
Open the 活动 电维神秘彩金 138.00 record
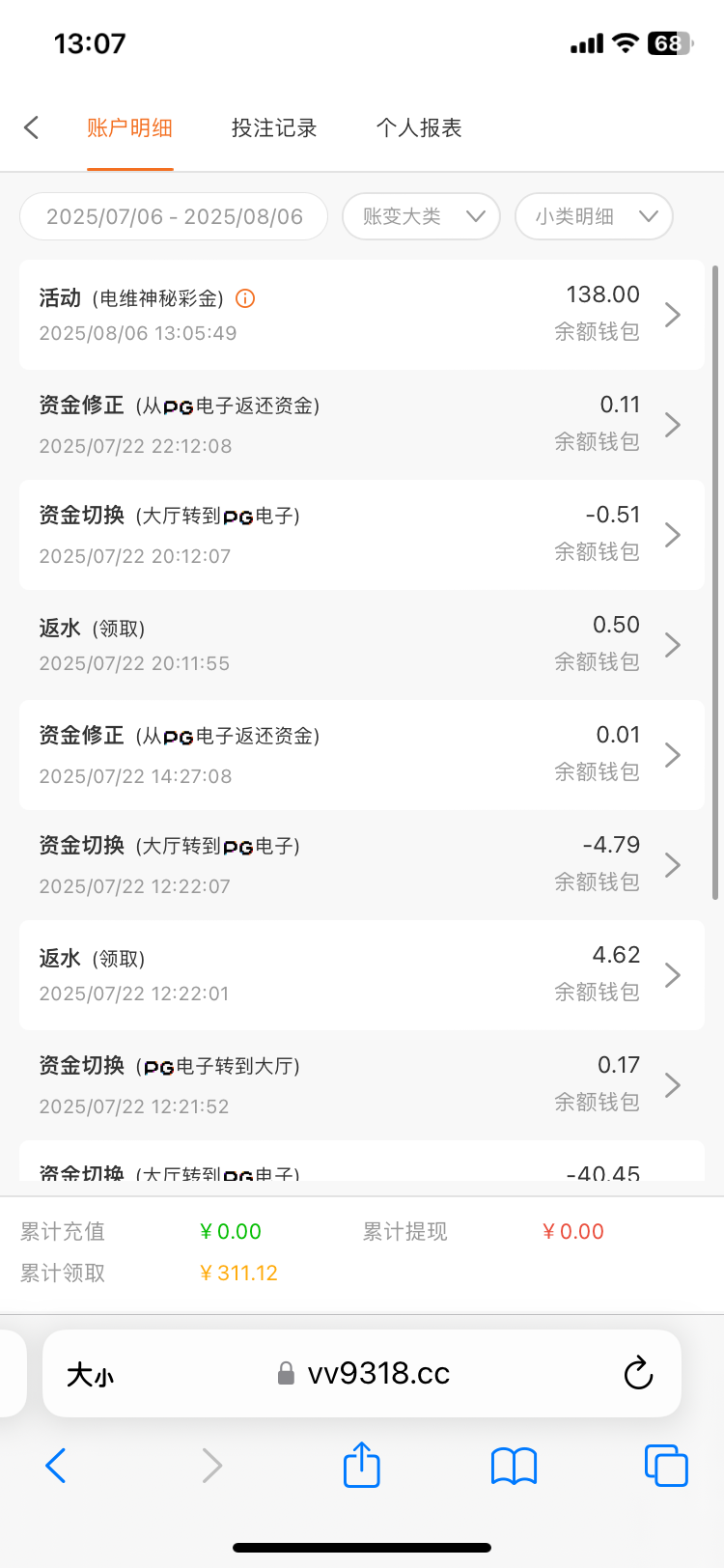coord(362,314)
